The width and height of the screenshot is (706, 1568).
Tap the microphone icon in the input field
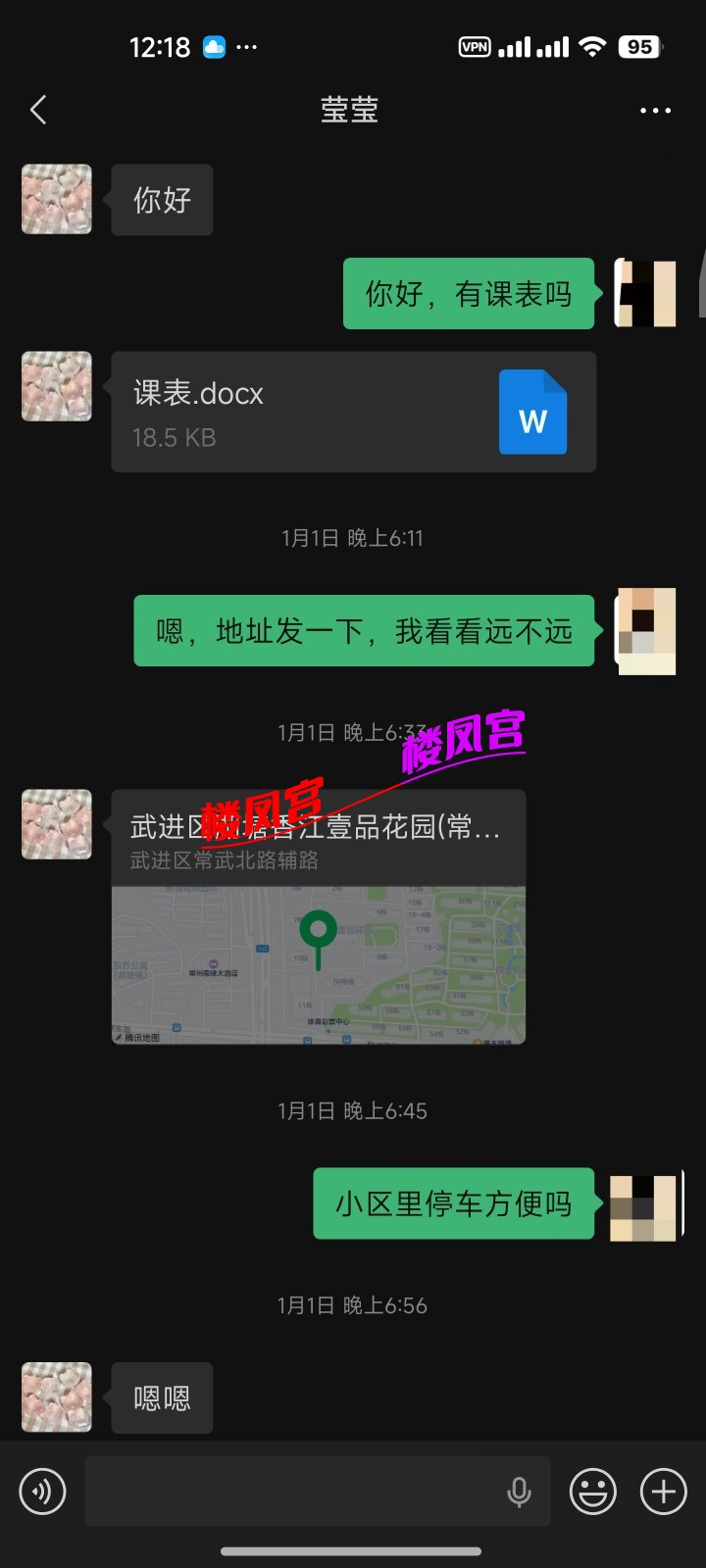(519, 1492)
